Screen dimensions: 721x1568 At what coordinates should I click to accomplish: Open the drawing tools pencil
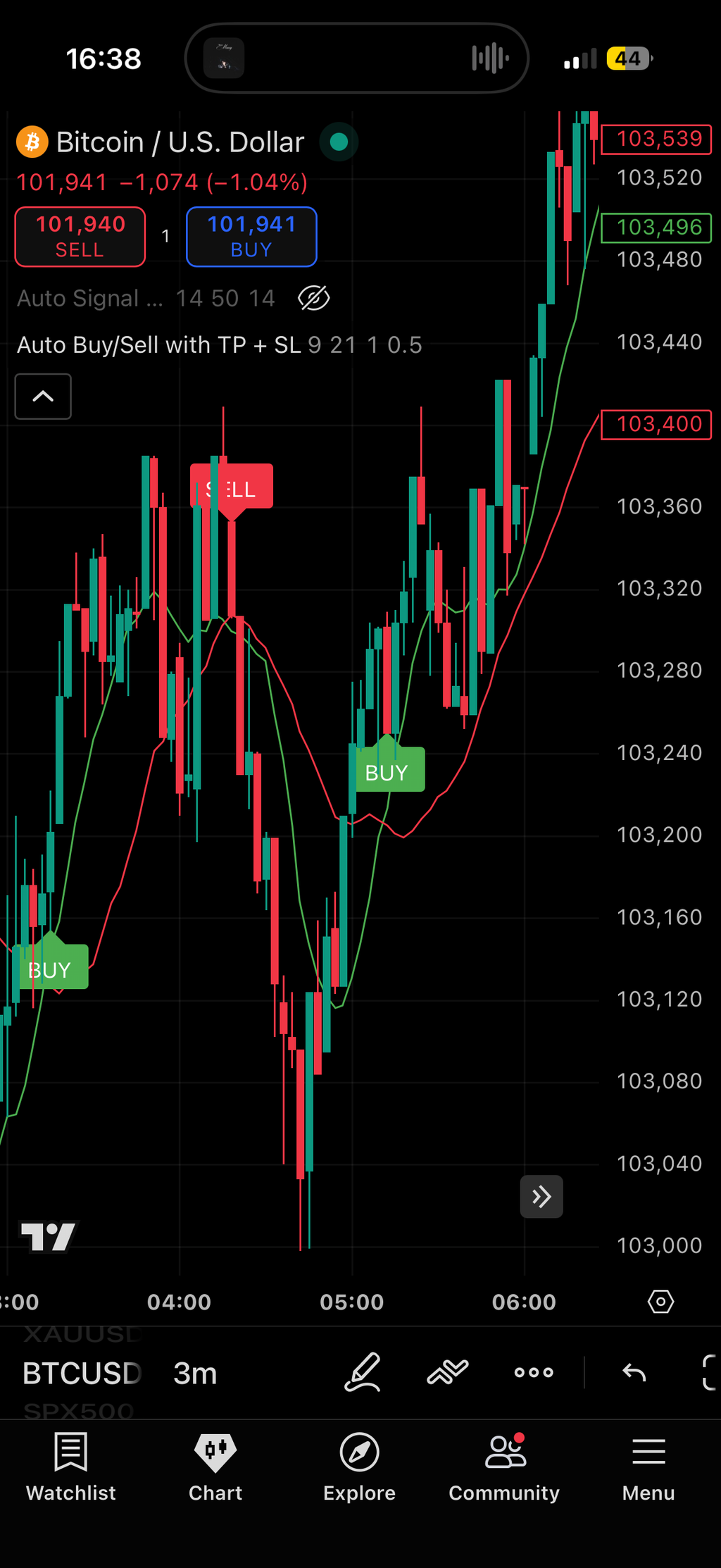363,1372
